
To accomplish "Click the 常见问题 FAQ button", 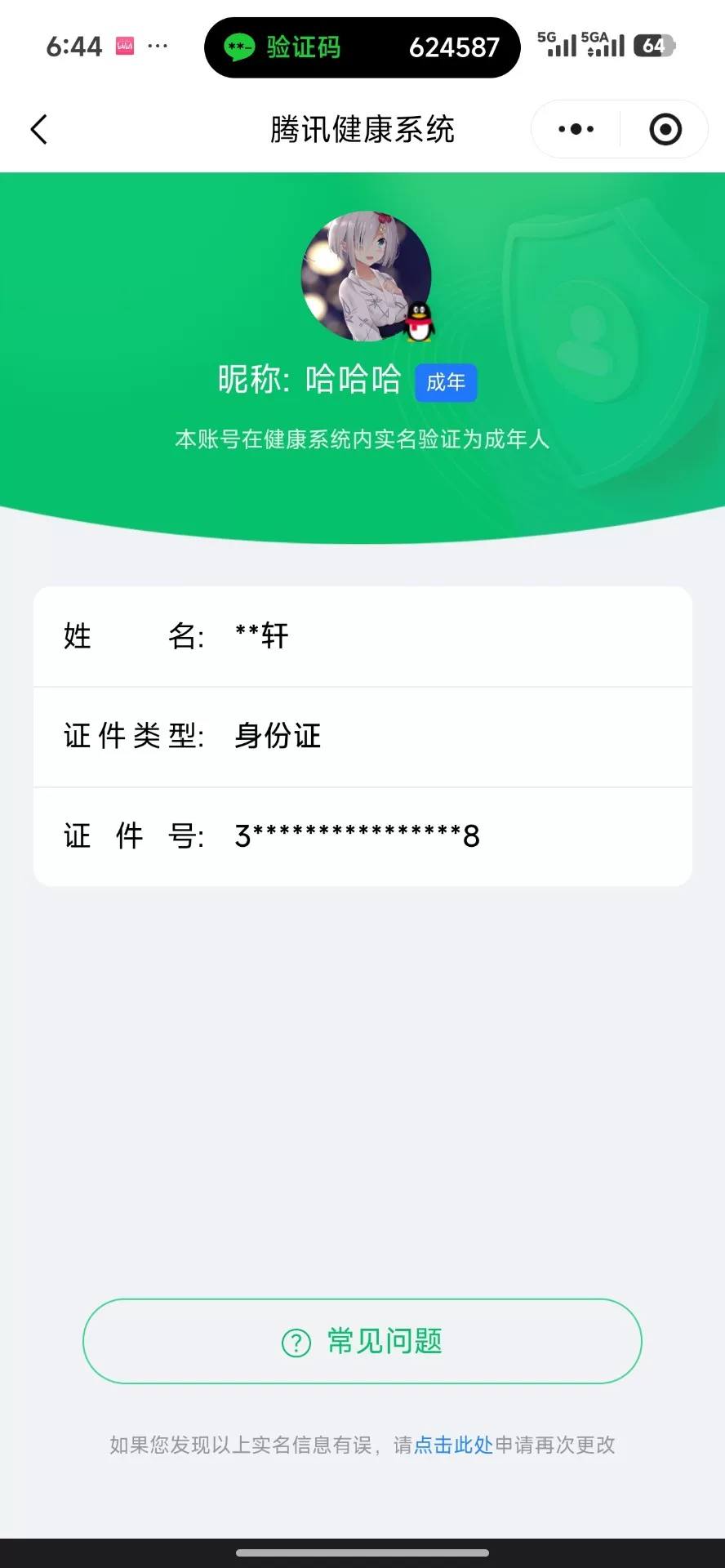I will [x=362, y=1340].
